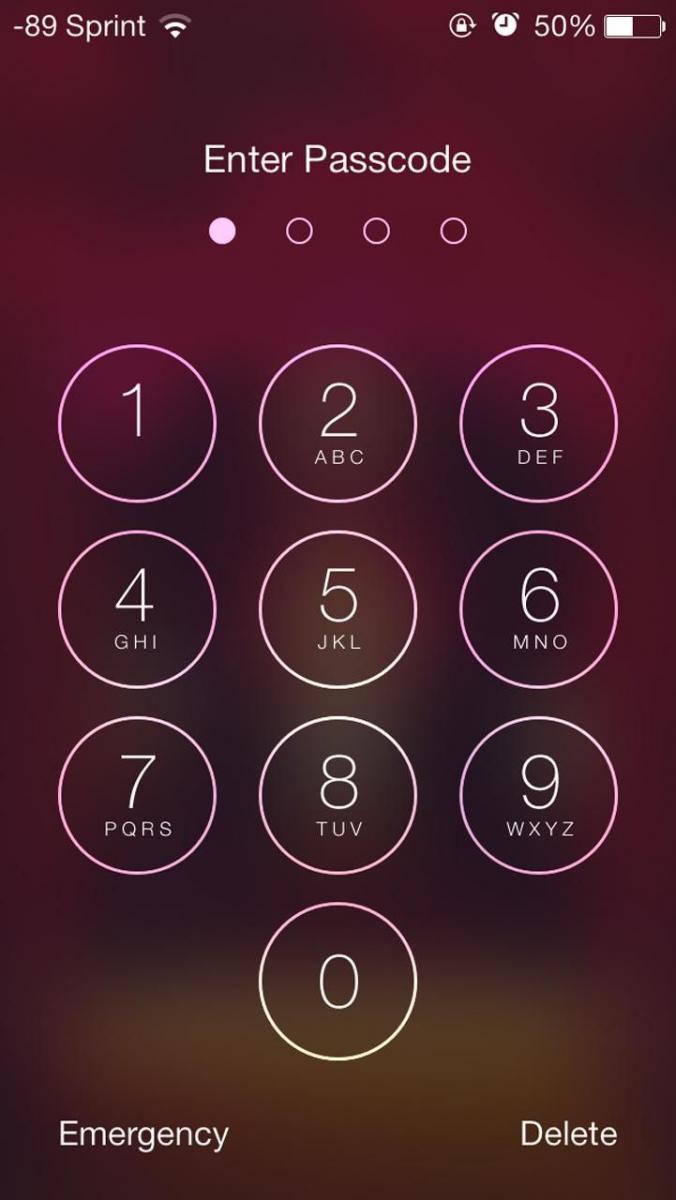Tap the number 1 key
676x1200 pixels.
tap(137, 423)
